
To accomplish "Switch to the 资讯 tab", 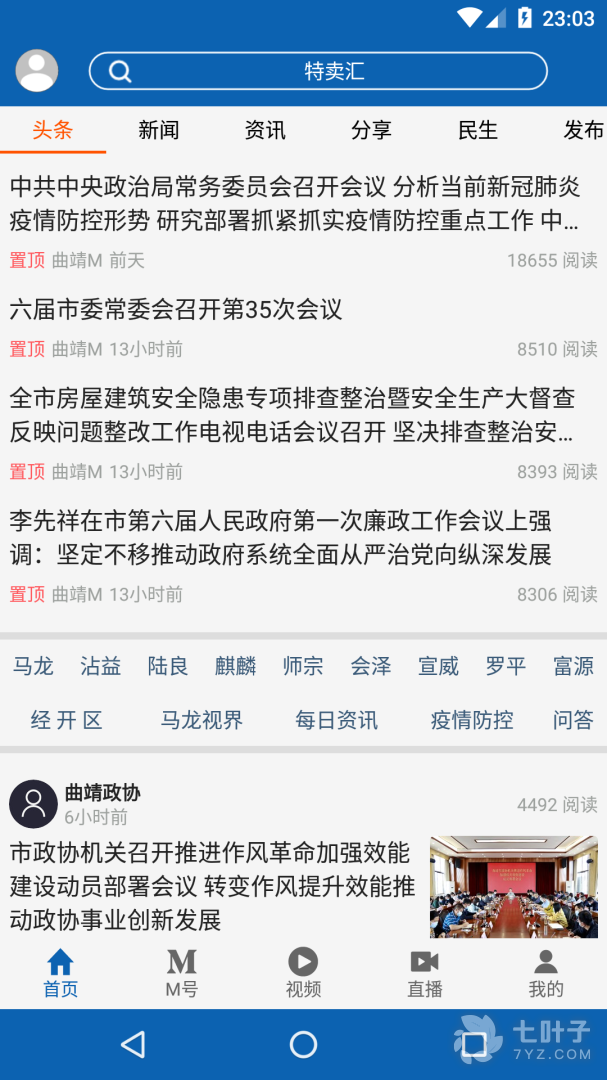I will pyautogui.click(x=265, y=130).
